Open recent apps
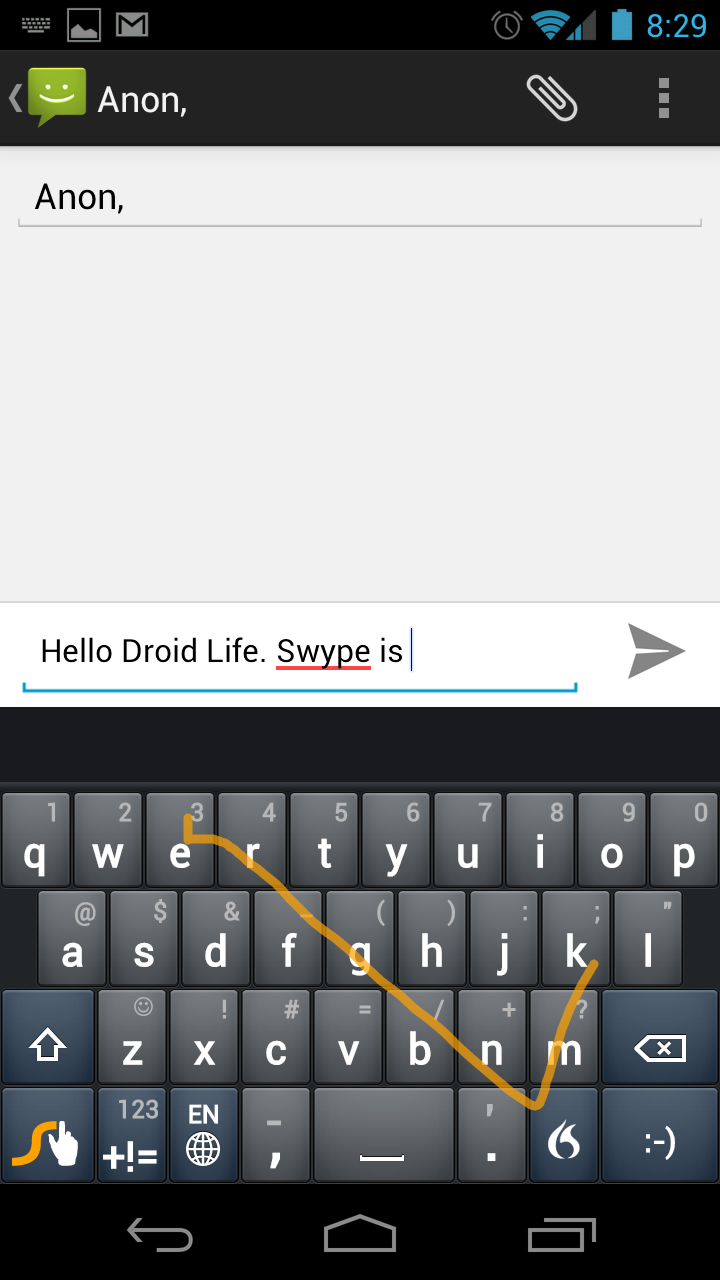Image resolution: width=720 pixels, height=1280 pixels. click(562, 1234)
